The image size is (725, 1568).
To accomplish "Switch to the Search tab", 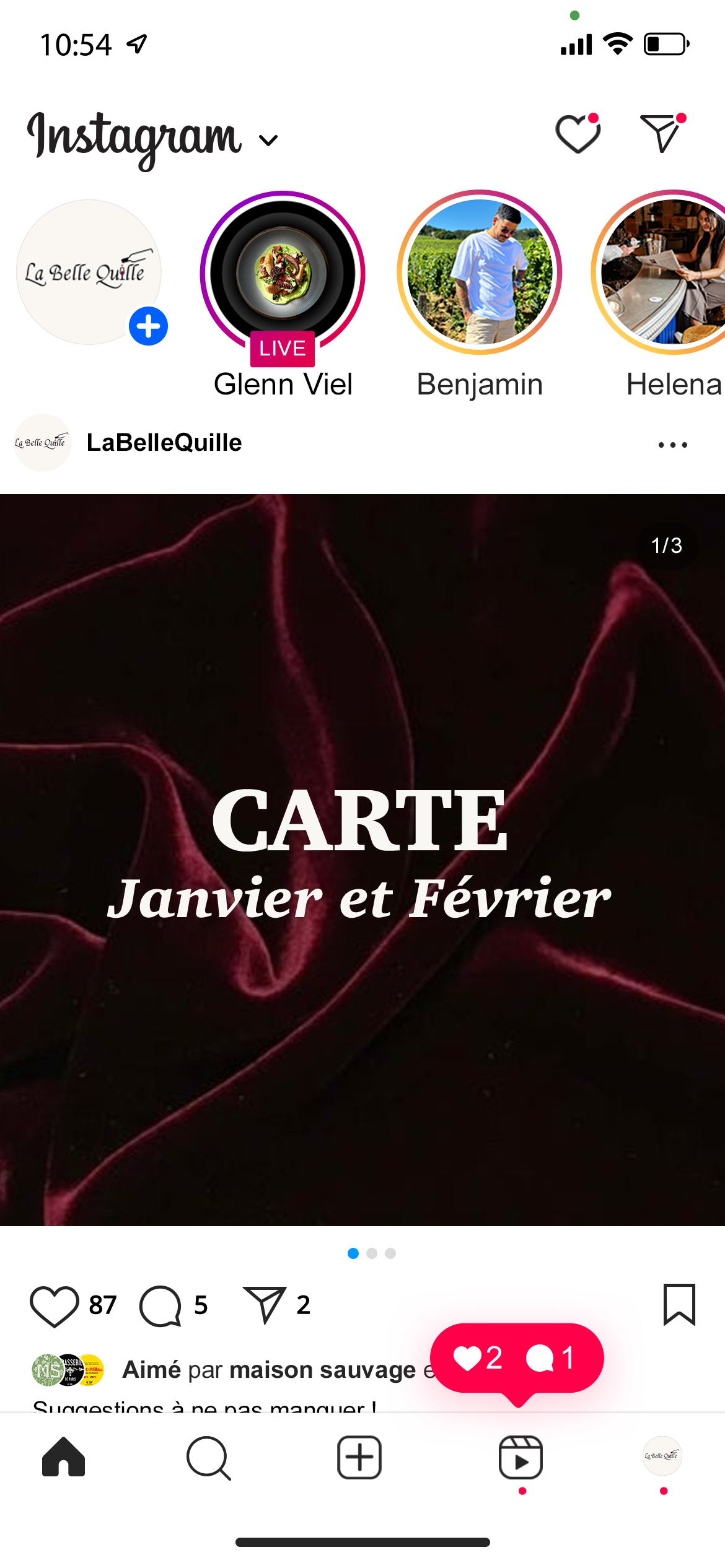I will pos(209,1458).
